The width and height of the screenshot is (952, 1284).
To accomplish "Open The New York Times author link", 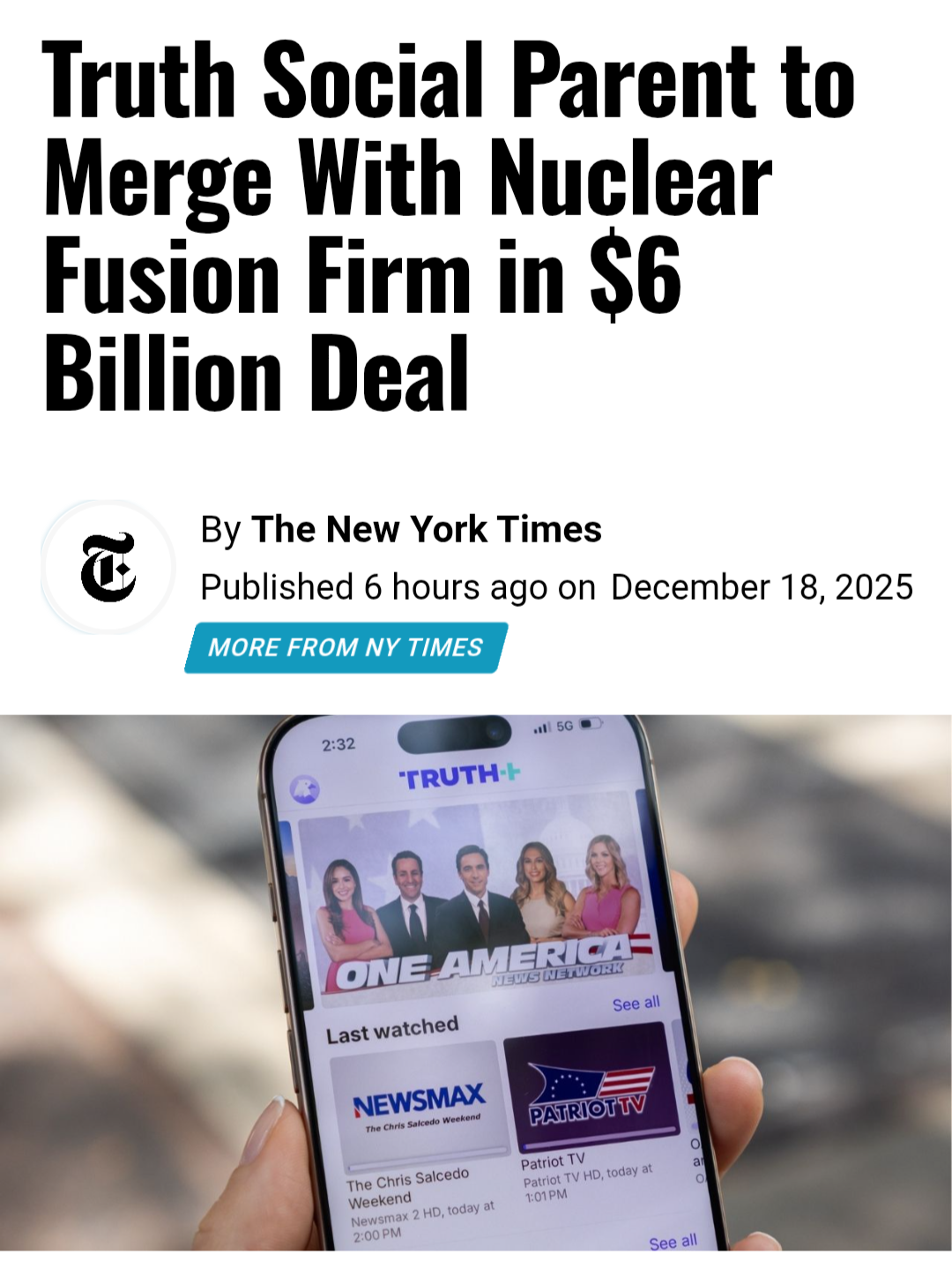I will pyautogui.click(x=427, y=530).
